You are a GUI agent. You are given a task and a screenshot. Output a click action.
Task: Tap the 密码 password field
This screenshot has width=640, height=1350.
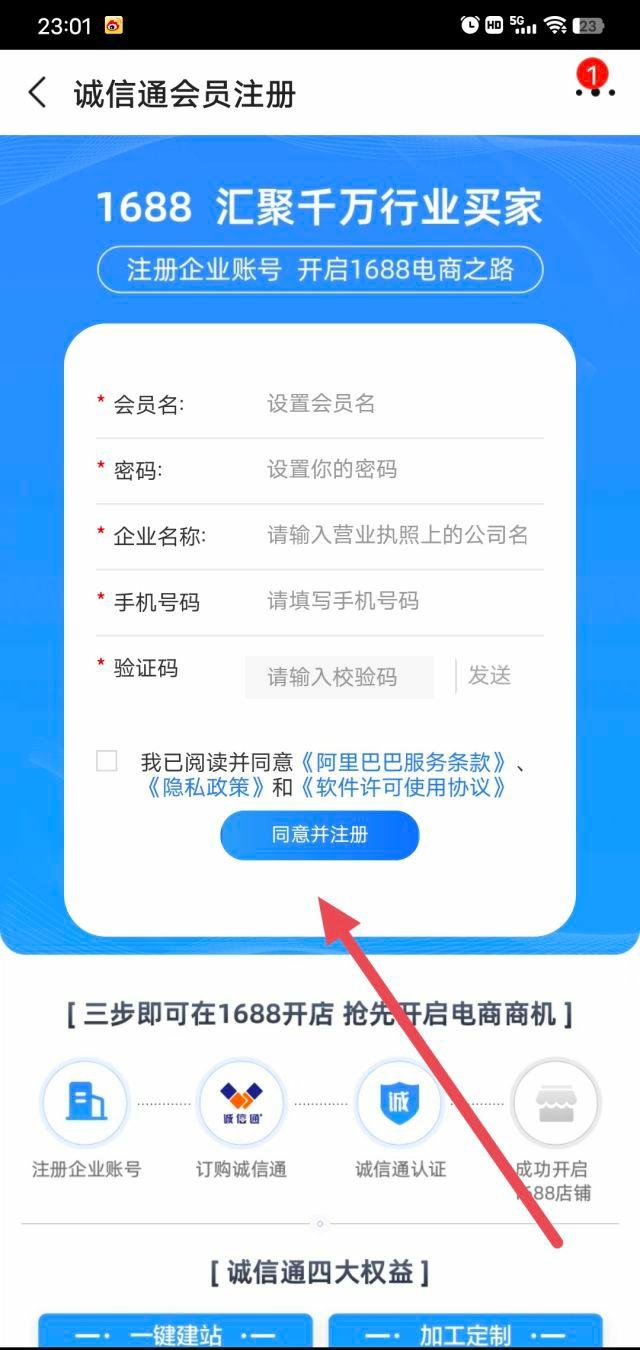pos(400,470)
